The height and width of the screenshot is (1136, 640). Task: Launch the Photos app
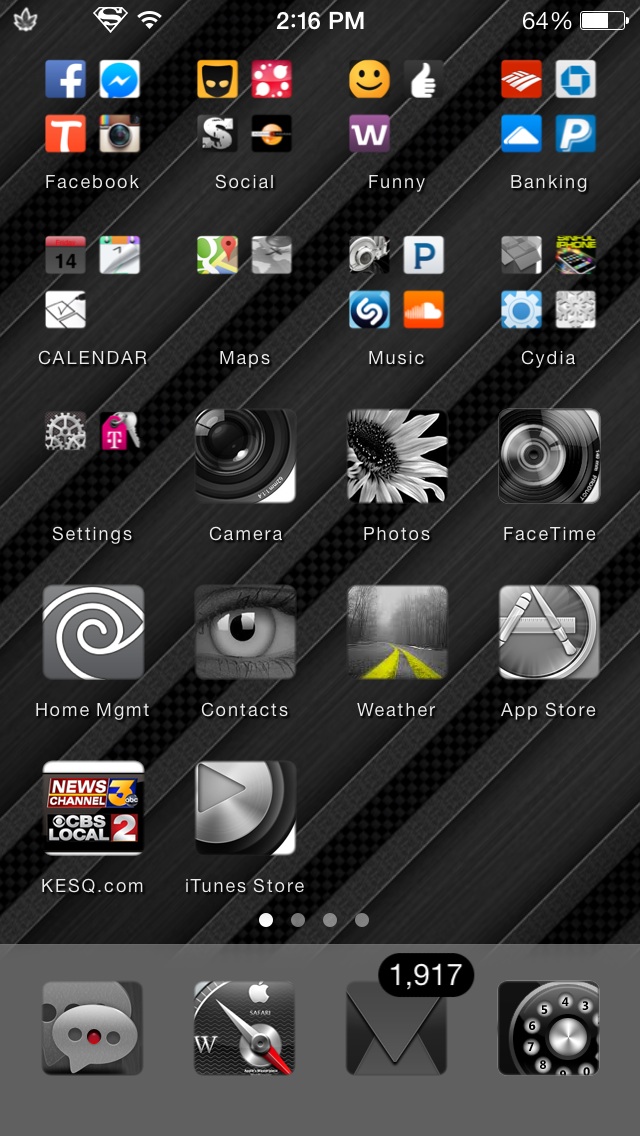[x=397, y=456]
